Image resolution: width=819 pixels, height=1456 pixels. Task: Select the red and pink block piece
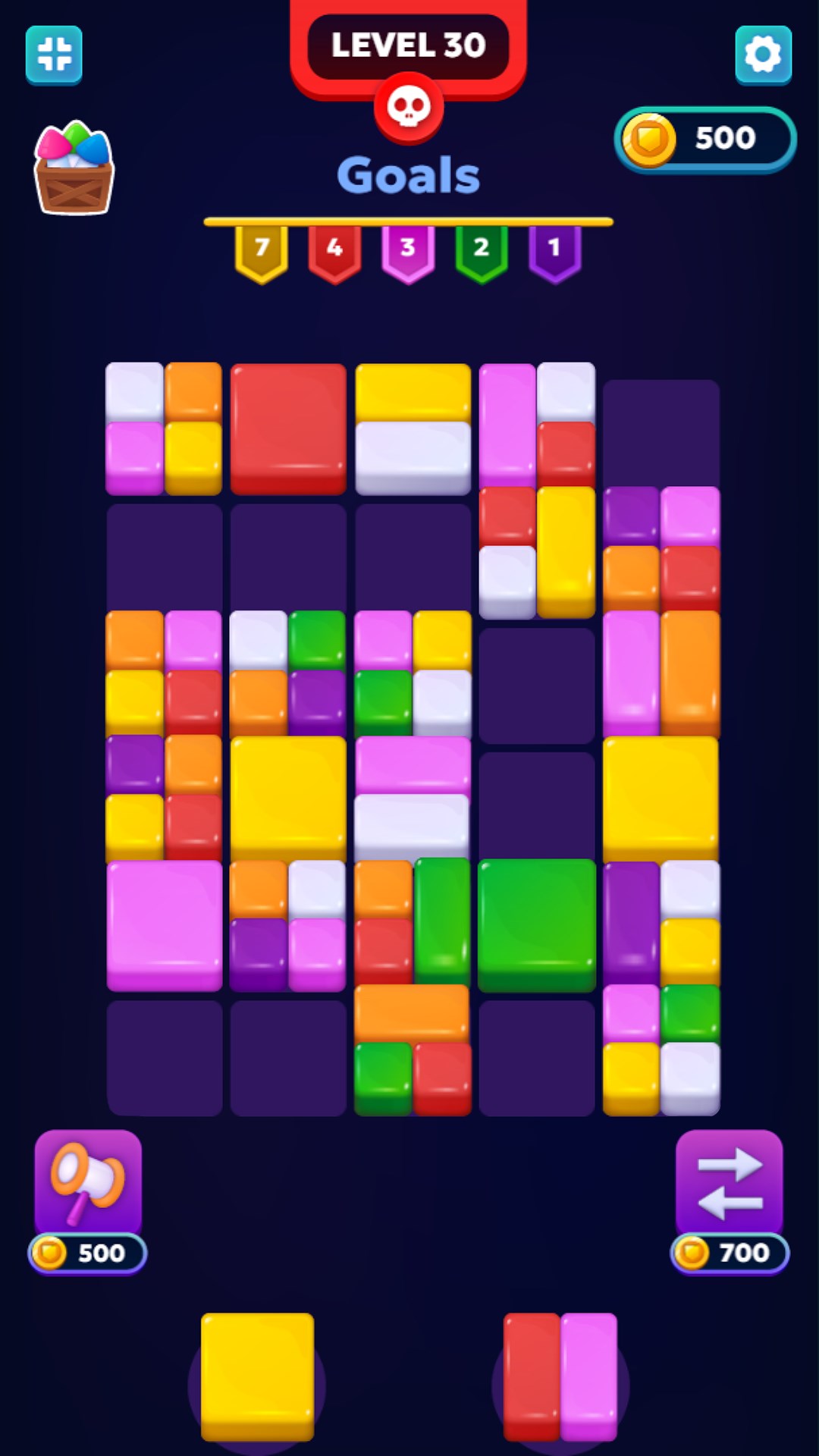point(560,1376)
